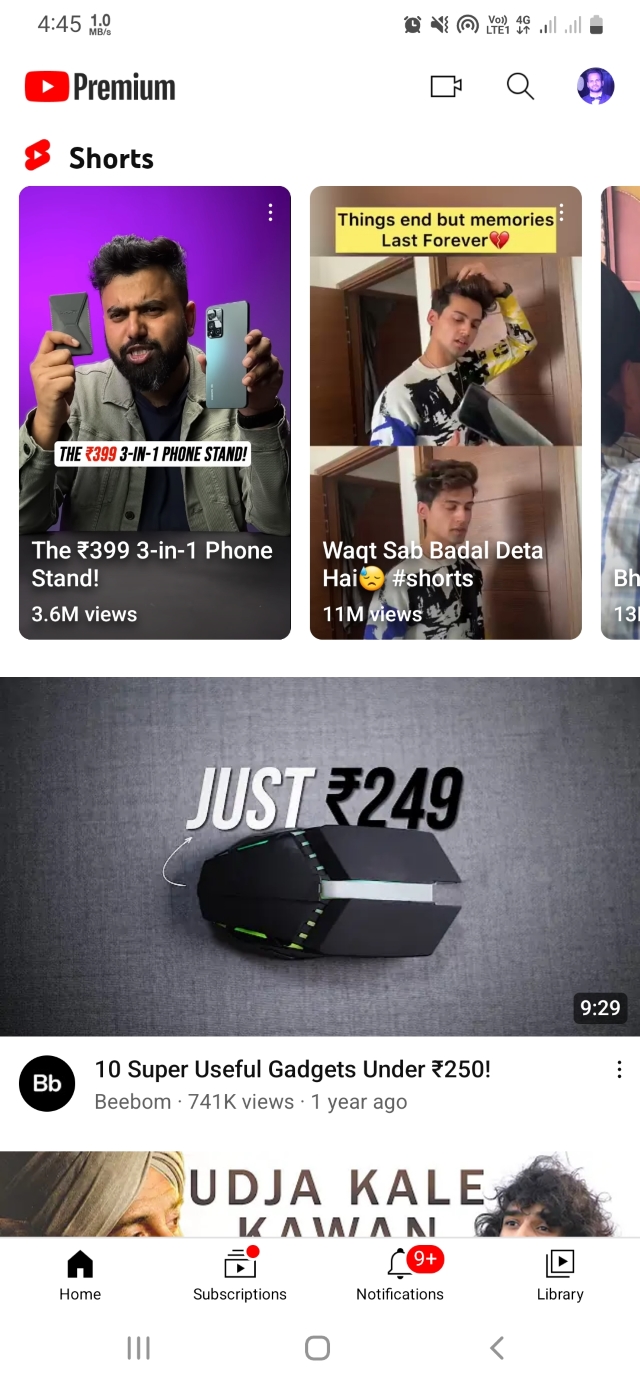Screen dimensions: 640x1386
Task: Open YouTube search
Action: (x=520, y=87)
